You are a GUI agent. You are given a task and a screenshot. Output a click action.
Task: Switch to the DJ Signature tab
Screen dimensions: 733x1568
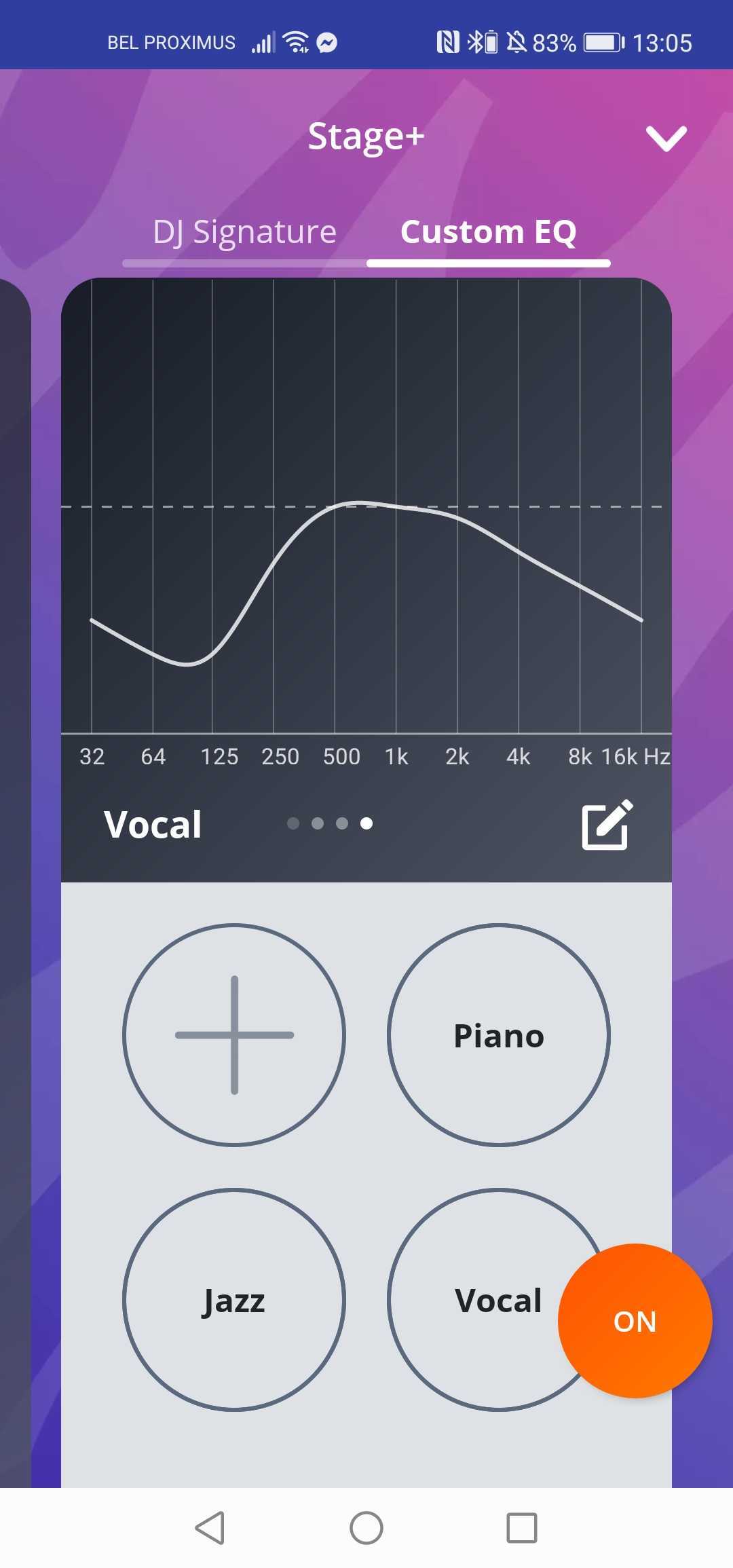(x=244, y=232)
